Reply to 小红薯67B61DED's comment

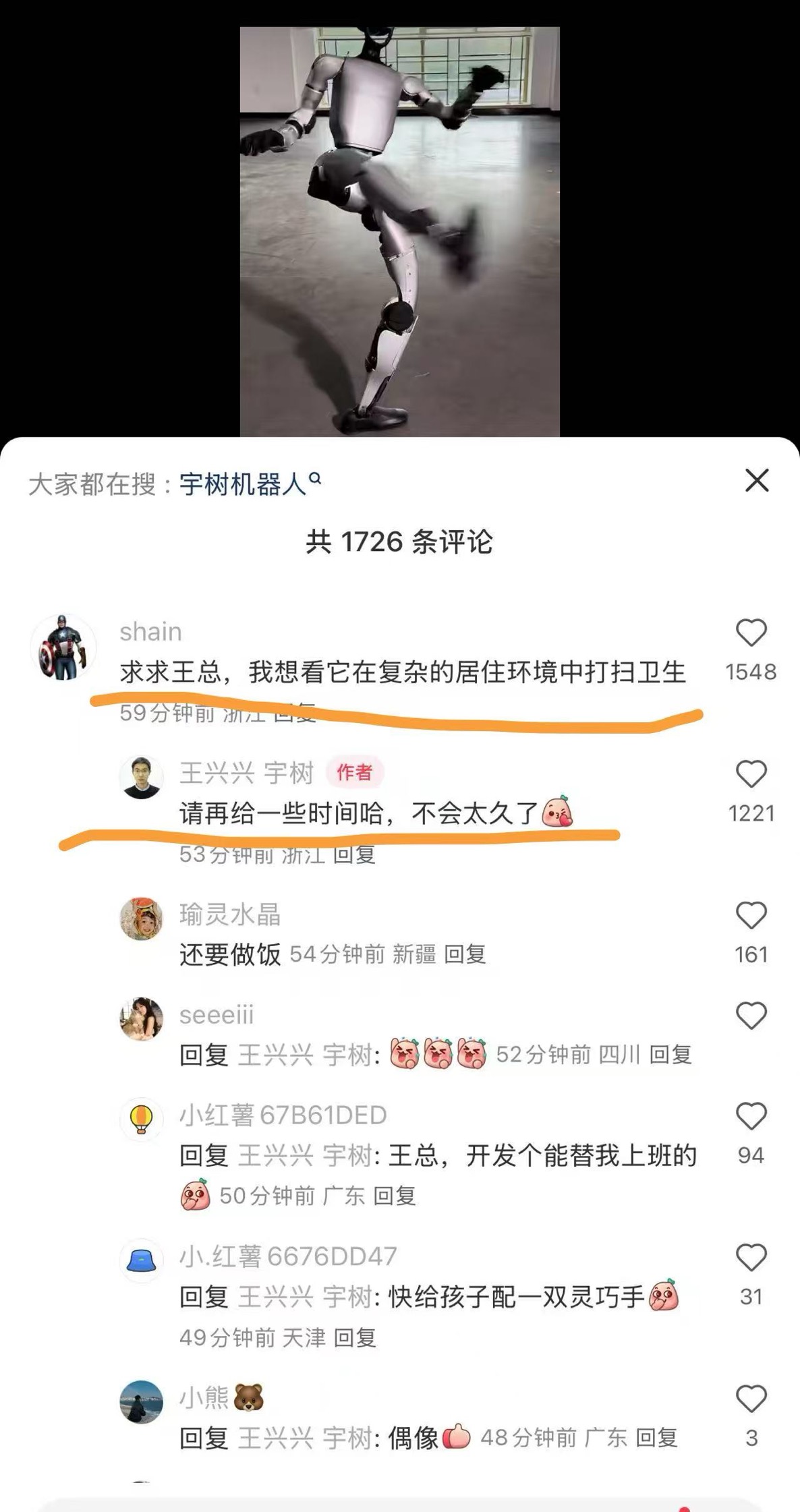(x=394, y=1196)
